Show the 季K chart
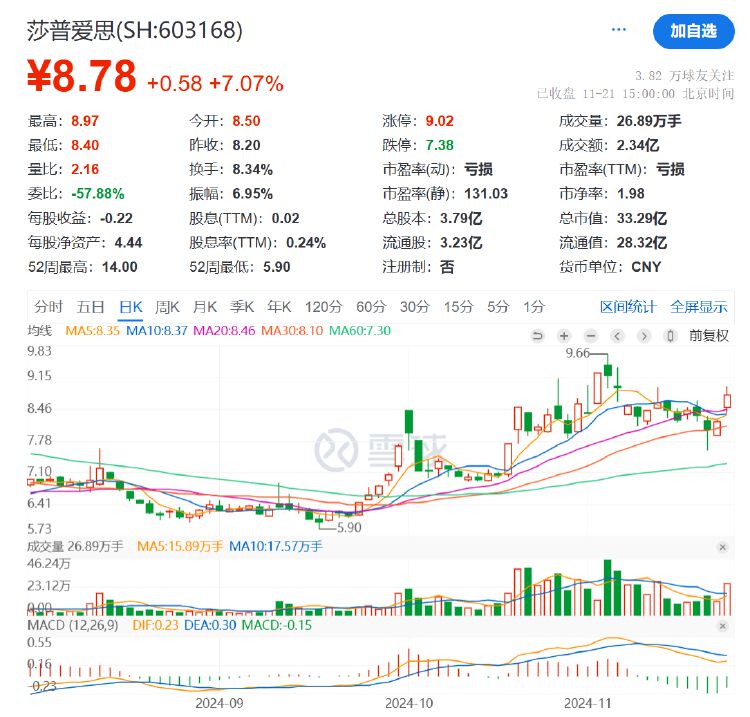 click(243, 307)
